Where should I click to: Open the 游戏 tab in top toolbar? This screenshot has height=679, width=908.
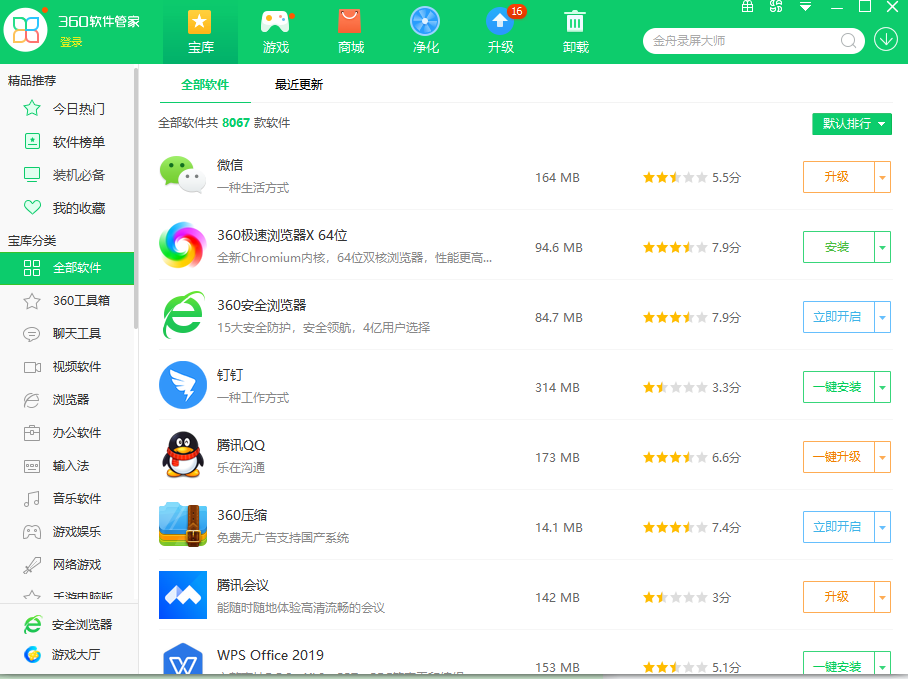(x=275, y=32)
